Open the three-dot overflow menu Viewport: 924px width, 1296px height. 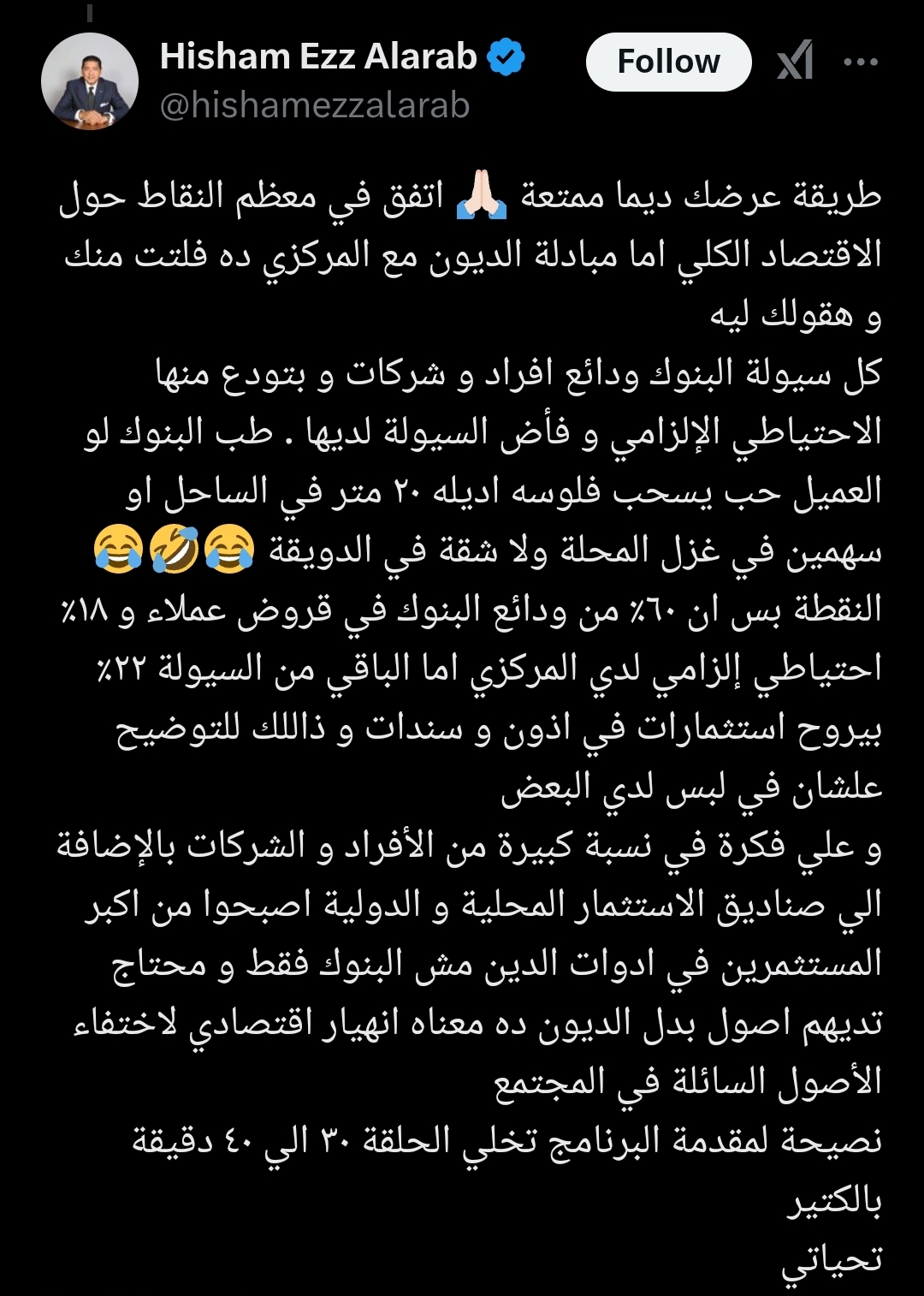tap(861, 62)
